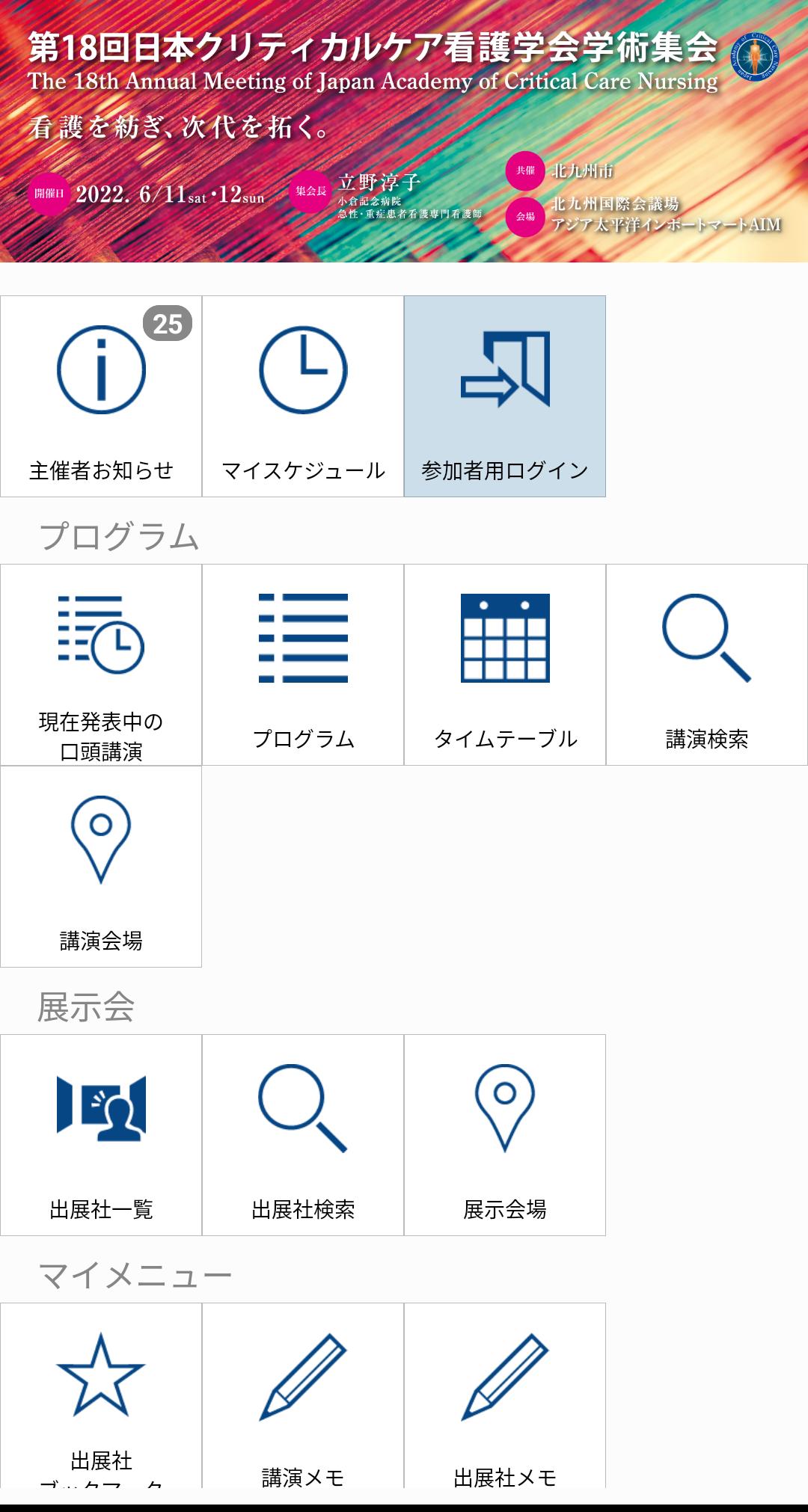The height and width of the screenshot is (1512, 808).
Task: Open 出展社ブックマーク star tile
Action: (101, 1395)
